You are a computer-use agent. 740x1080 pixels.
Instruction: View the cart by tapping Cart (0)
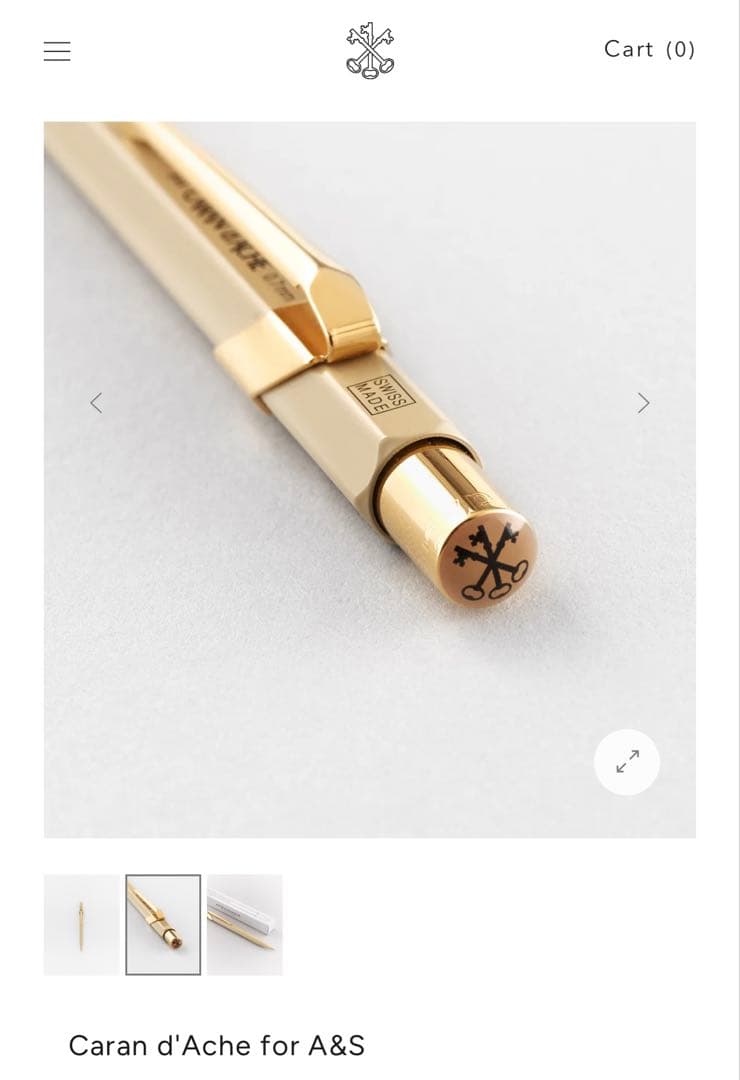[650, 49]
